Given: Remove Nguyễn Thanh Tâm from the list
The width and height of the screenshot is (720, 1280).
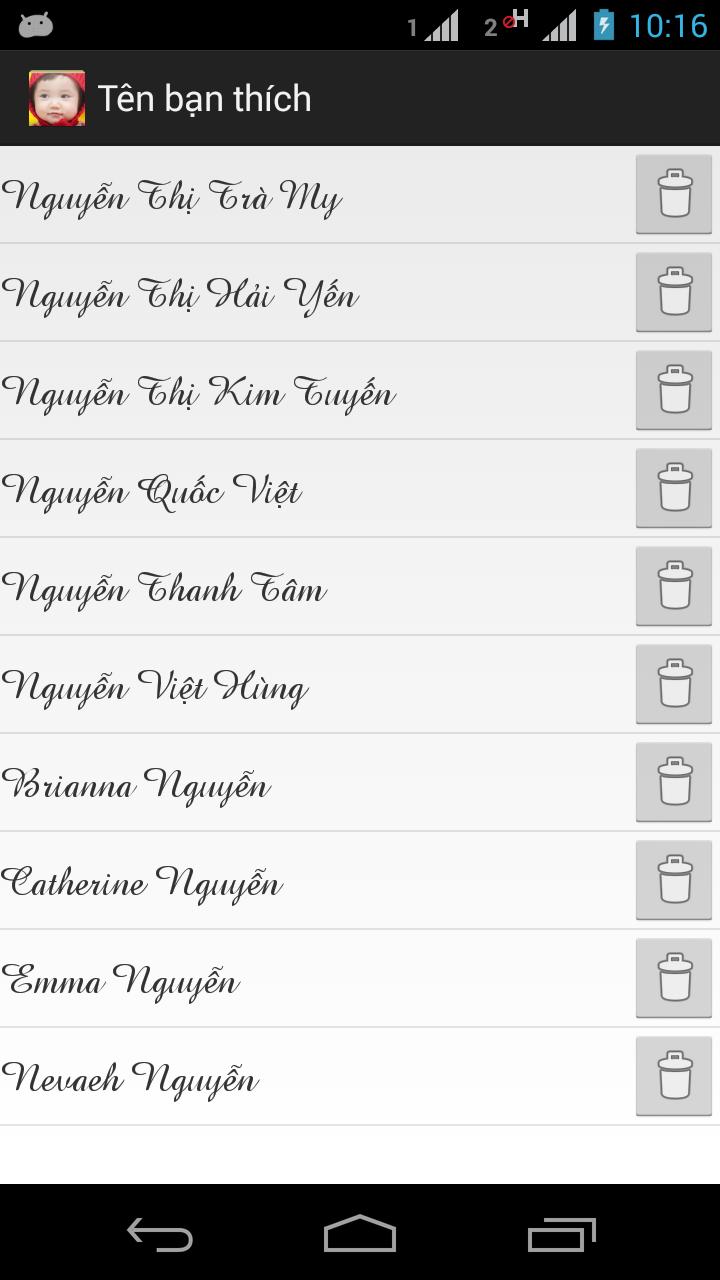Looking at the screenshot, I should (x=674, y=586).
